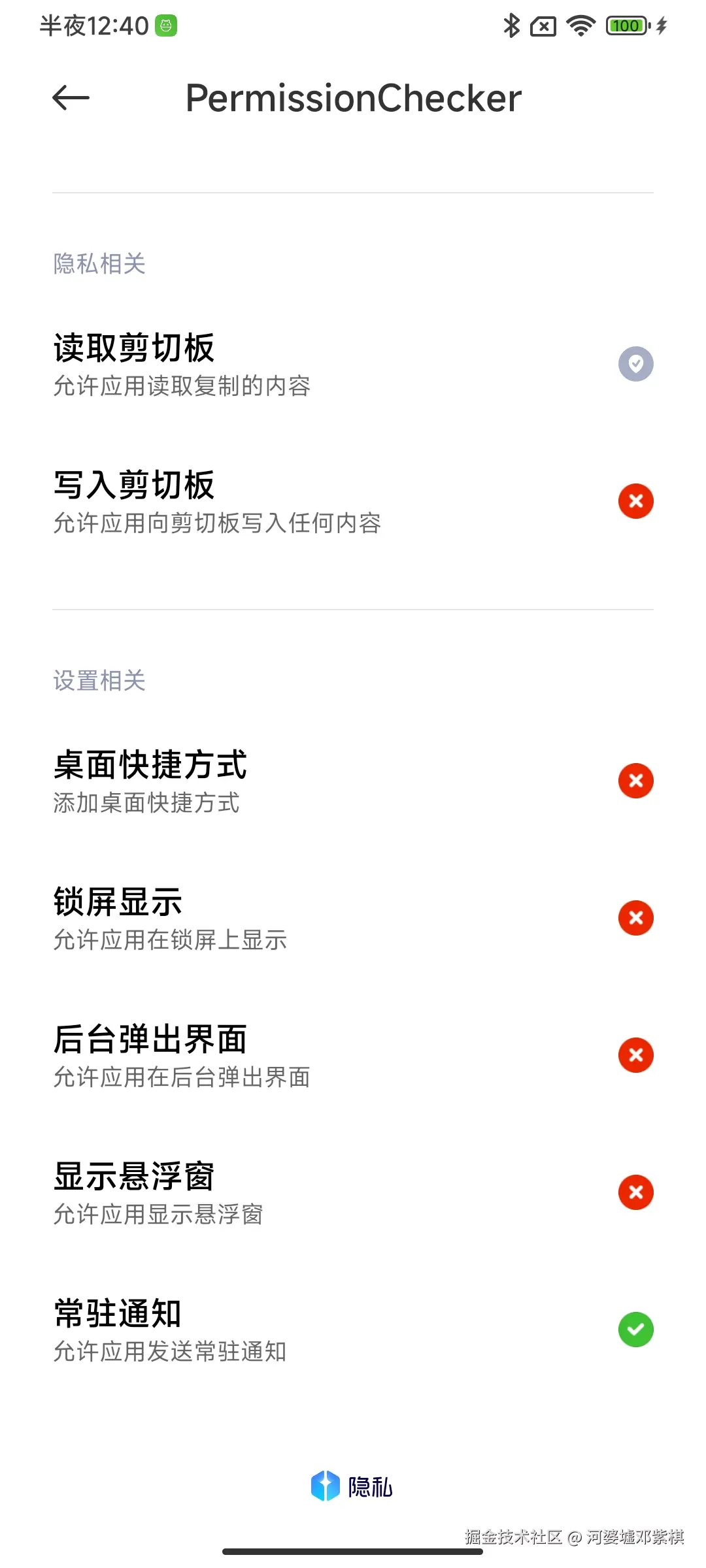706x1568 pixels.
Task: Click the back arrow at top left
Action: point(72,98)
